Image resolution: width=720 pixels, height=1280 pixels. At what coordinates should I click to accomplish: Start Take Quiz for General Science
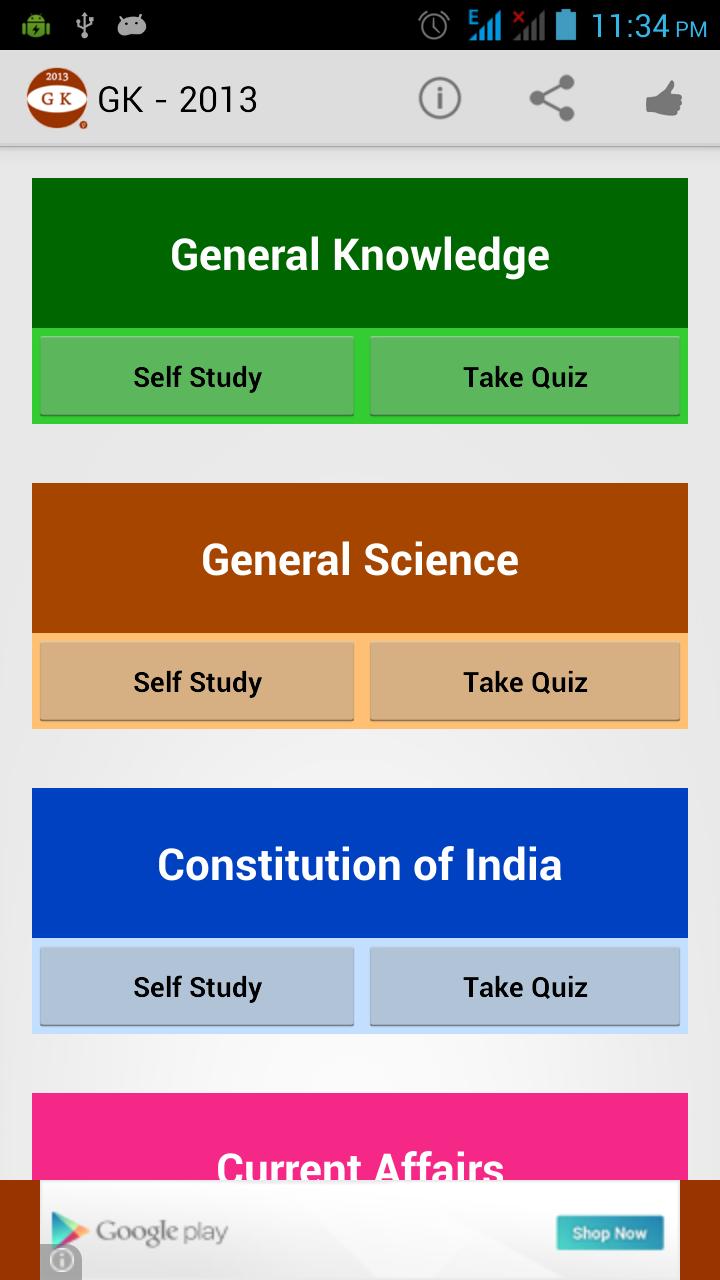[524, 682]
